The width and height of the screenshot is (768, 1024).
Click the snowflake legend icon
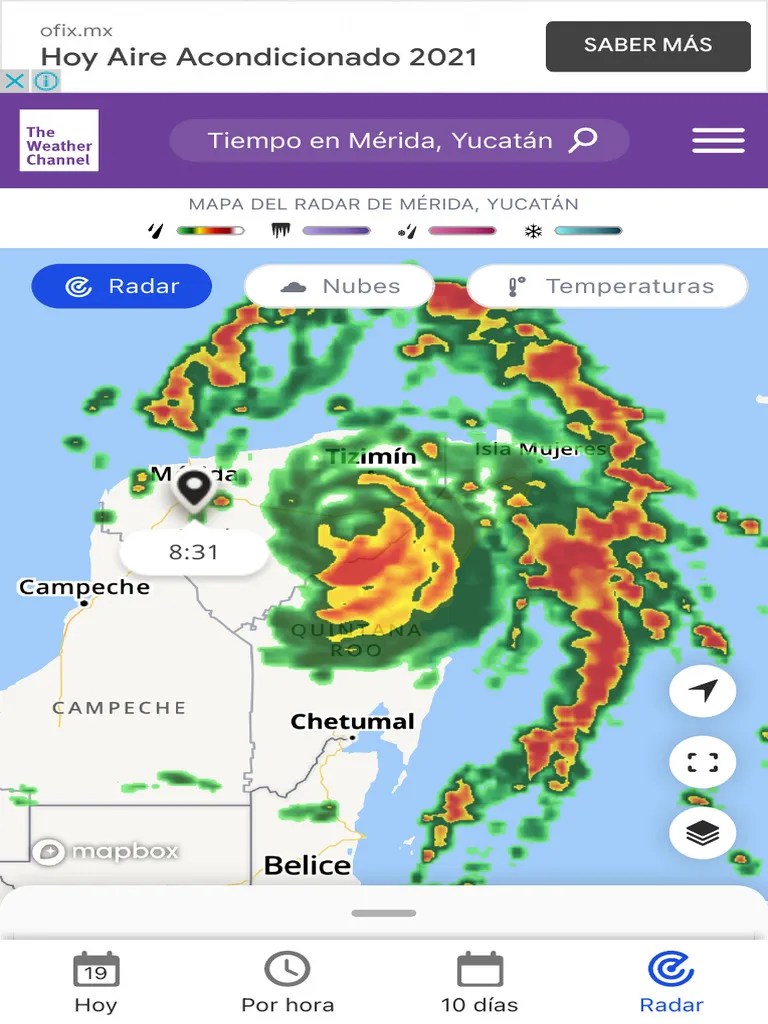click(533, 229)
